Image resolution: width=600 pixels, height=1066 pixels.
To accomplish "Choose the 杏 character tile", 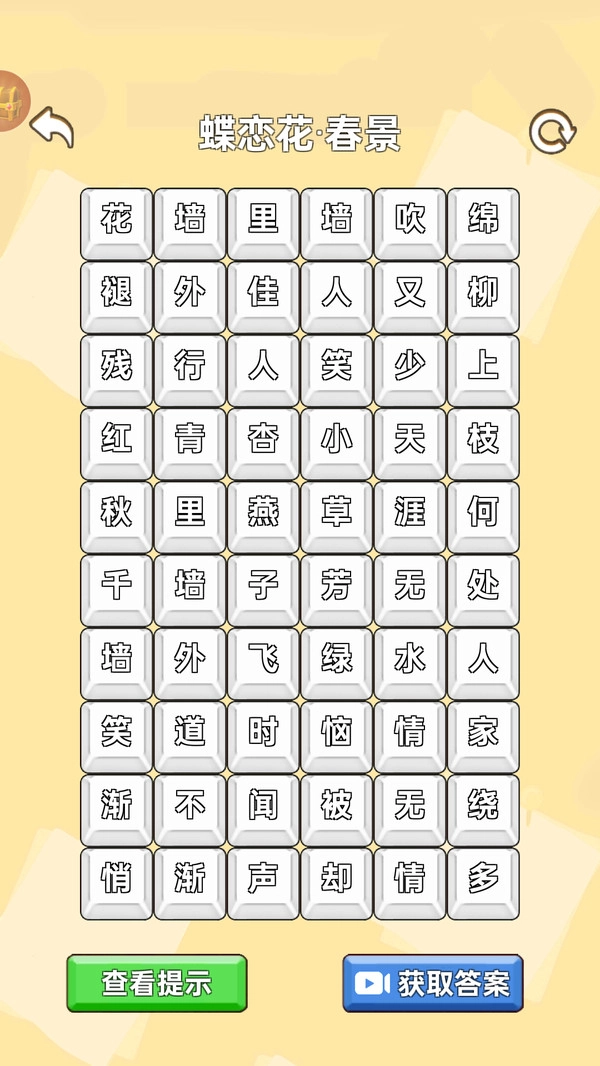I will click(263, 440).
